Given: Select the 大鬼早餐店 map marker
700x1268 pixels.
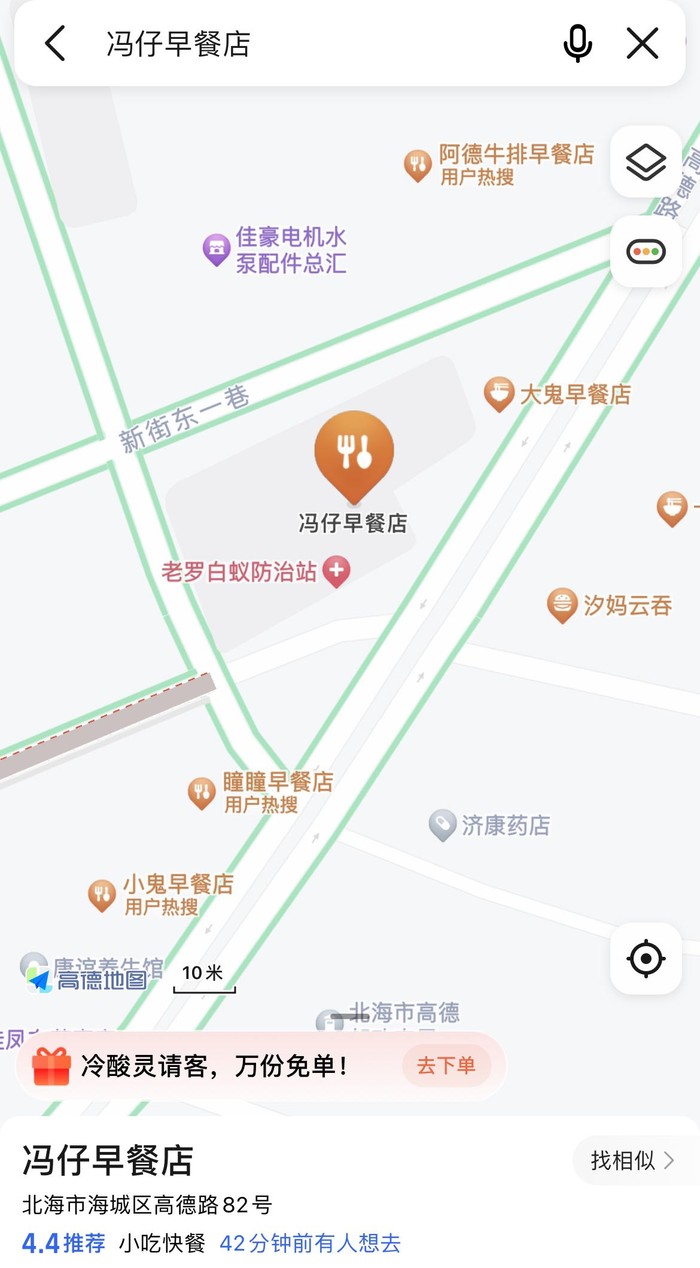Looking at the screenshot, I should click(x=499, y=394).
